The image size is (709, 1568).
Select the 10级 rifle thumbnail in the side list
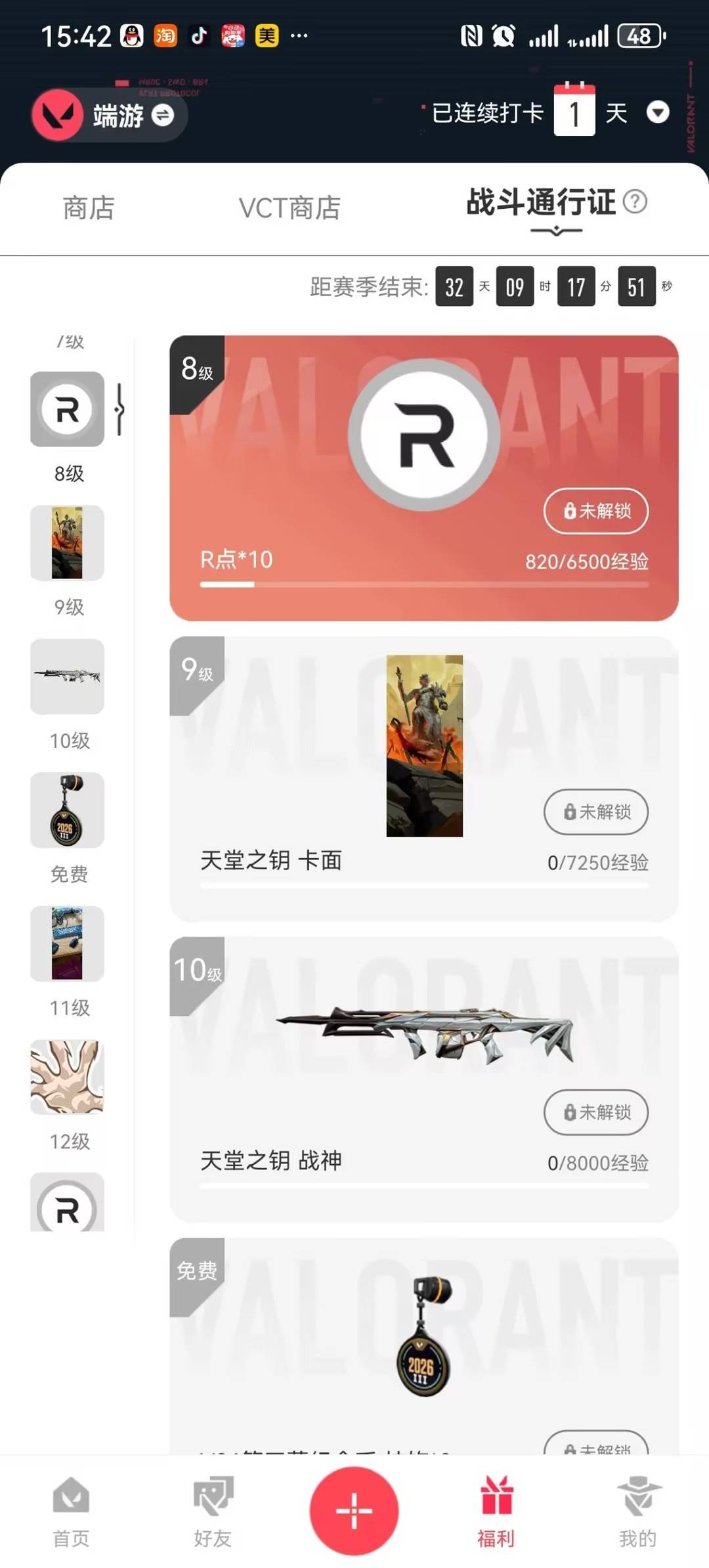coord(67,676)
